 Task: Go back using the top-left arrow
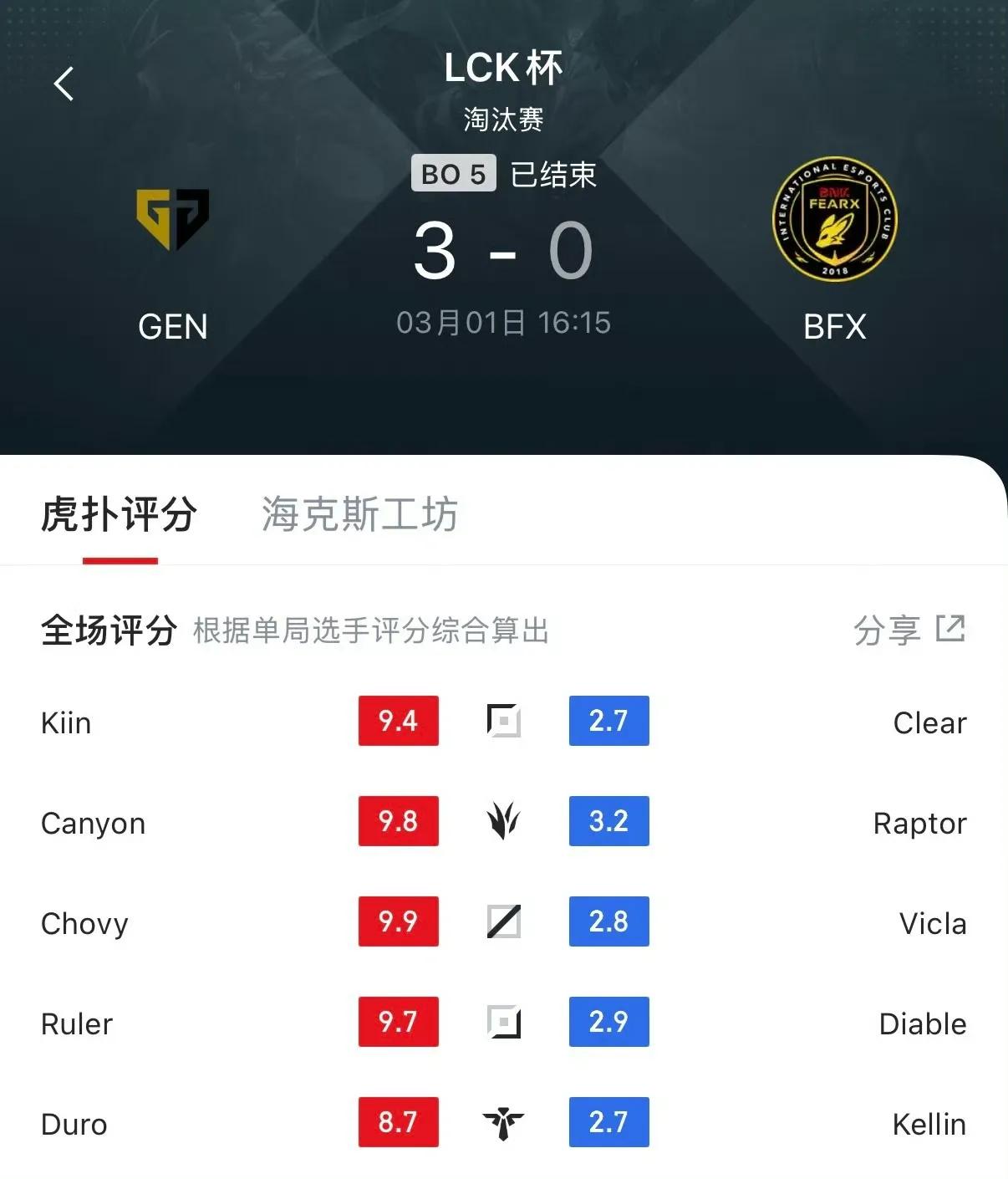64,84
